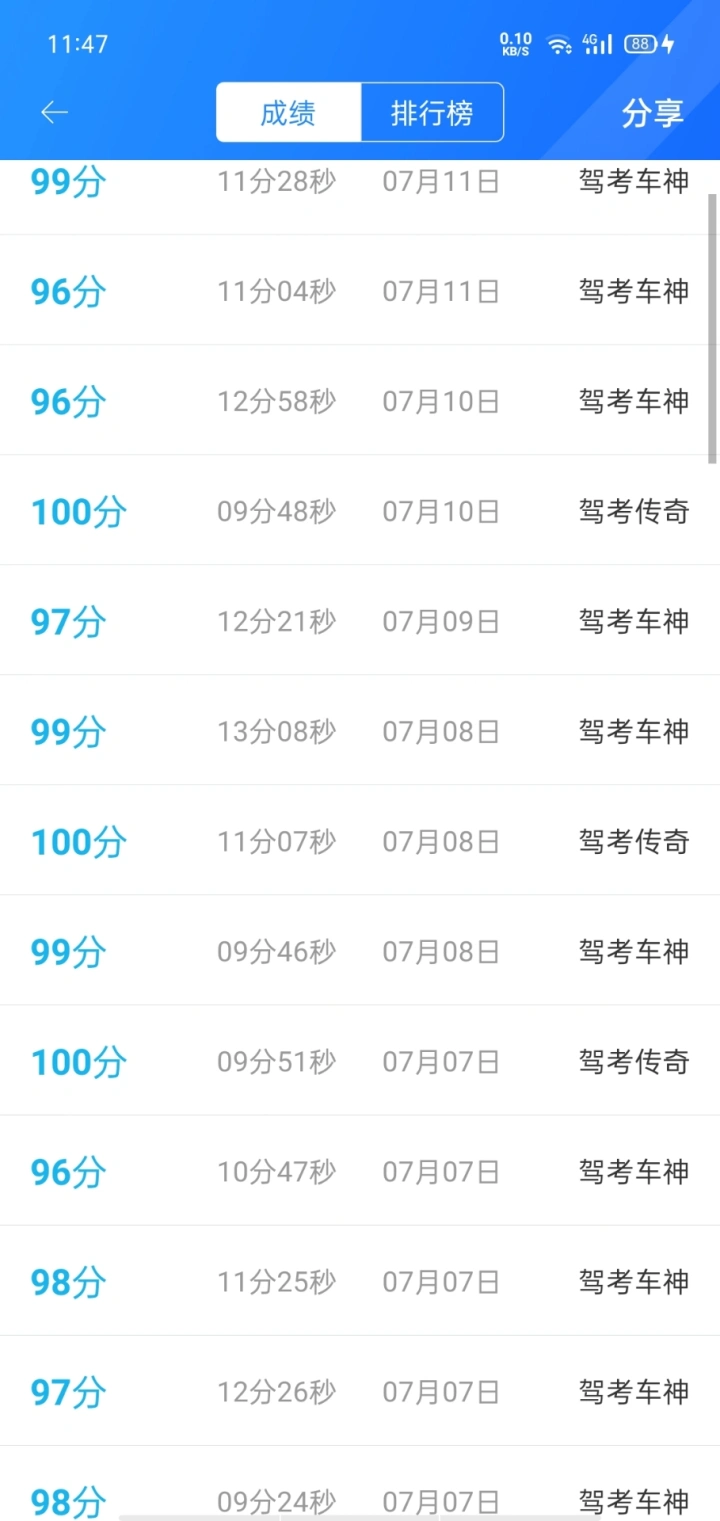Open the 99分 record with 09分46秒
720x1521 pixels.
(x=360, y=951)
